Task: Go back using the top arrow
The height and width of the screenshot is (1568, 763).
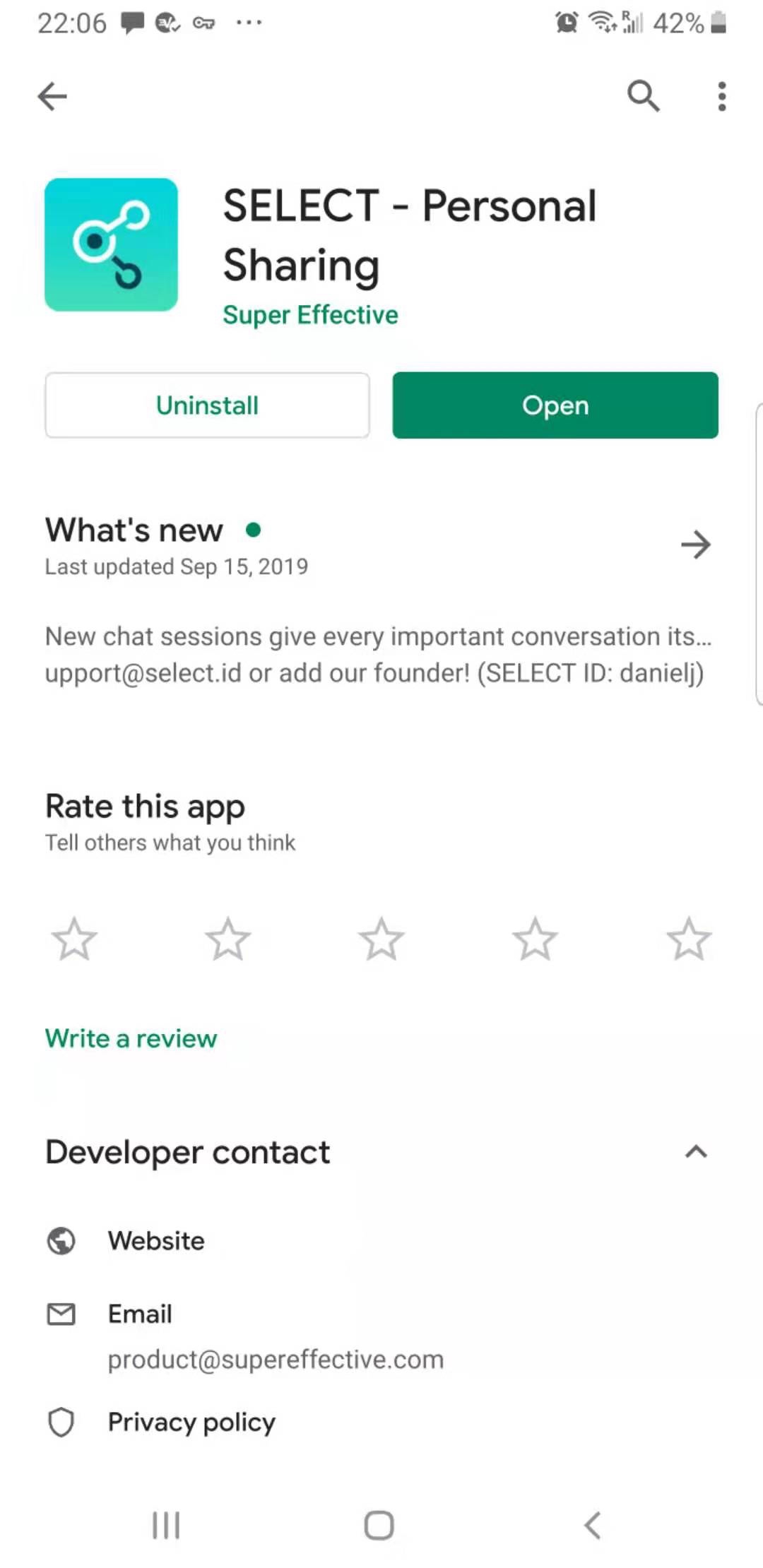Action: coord(52,96)
